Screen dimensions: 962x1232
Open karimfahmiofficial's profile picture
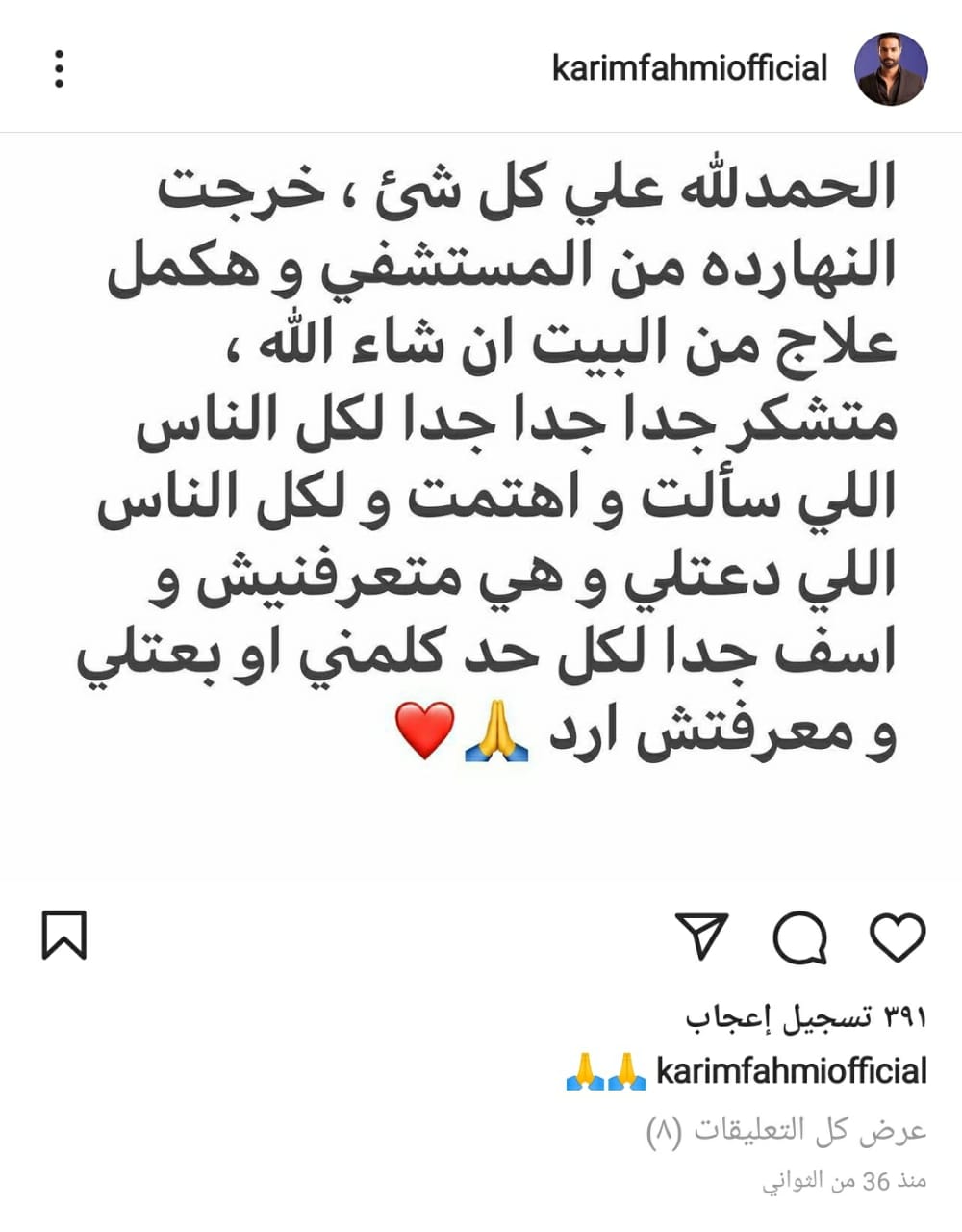pyautogui.click(x=891, y=68)
